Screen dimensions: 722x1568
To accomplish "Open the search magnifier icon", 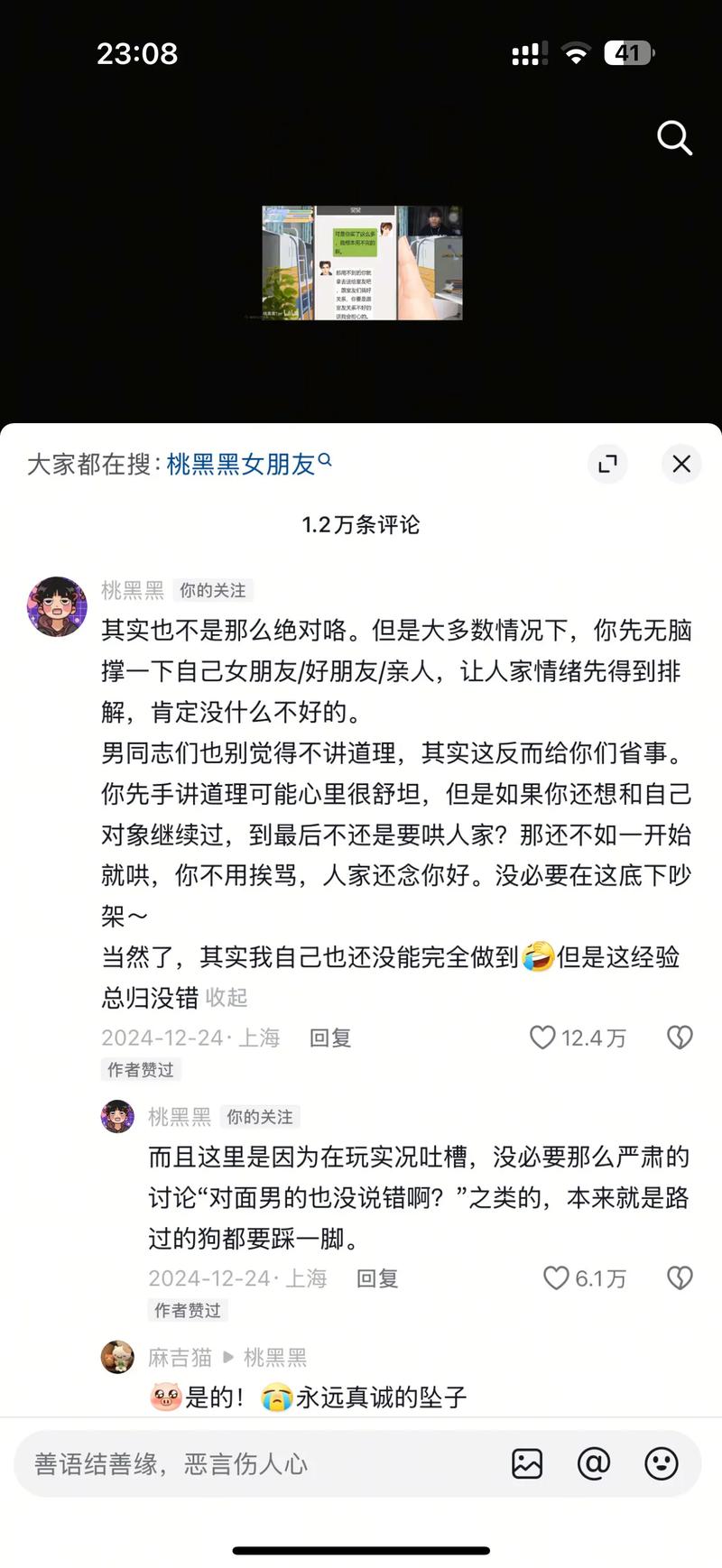I will tap(673, 138).
